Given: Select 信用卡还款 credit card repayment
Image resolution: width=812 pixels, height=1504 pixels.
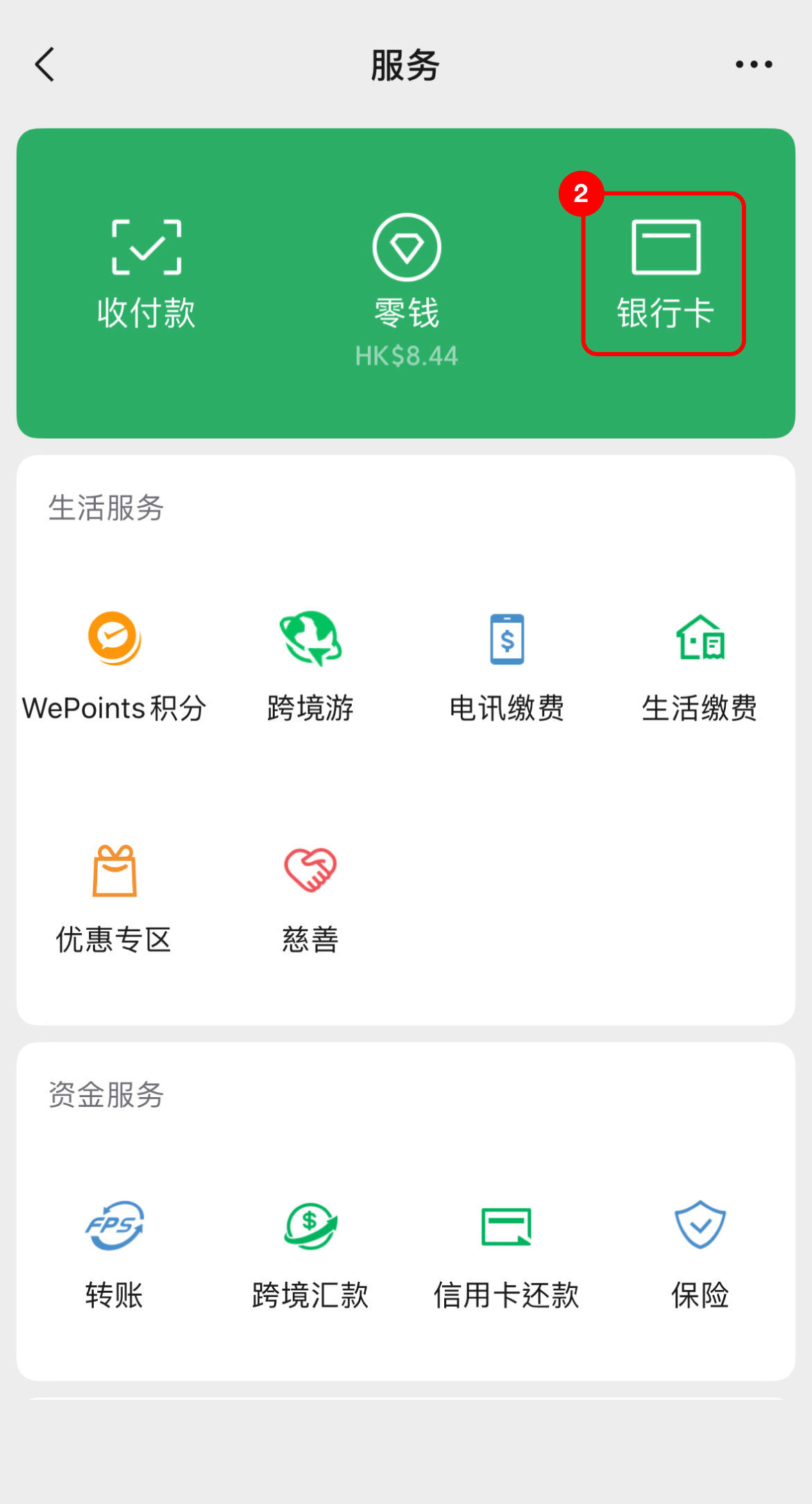Looking at the screenshot, I should click(x=507, y=1254).
